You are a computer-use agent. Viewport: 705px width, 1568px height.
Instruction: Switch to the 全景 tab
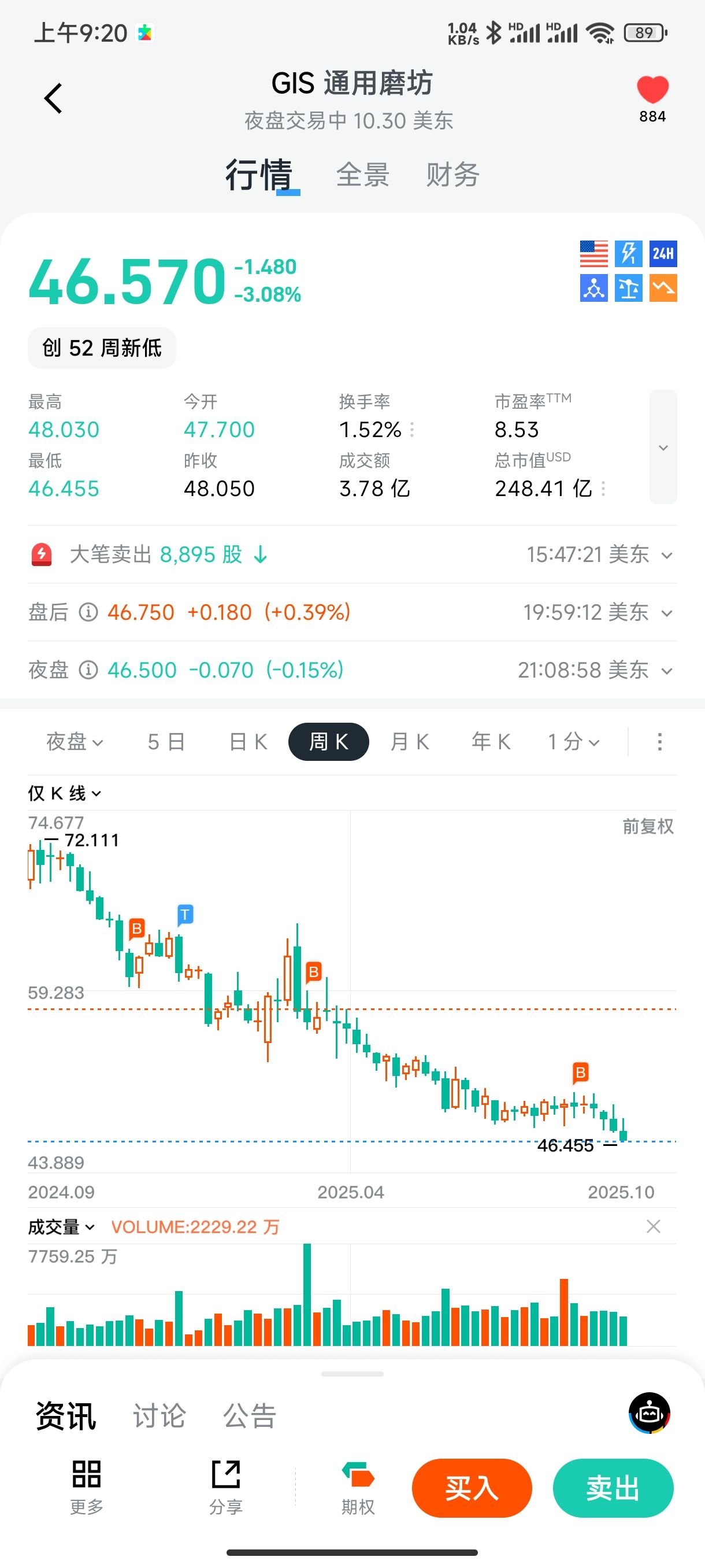[x=362, y=175]
